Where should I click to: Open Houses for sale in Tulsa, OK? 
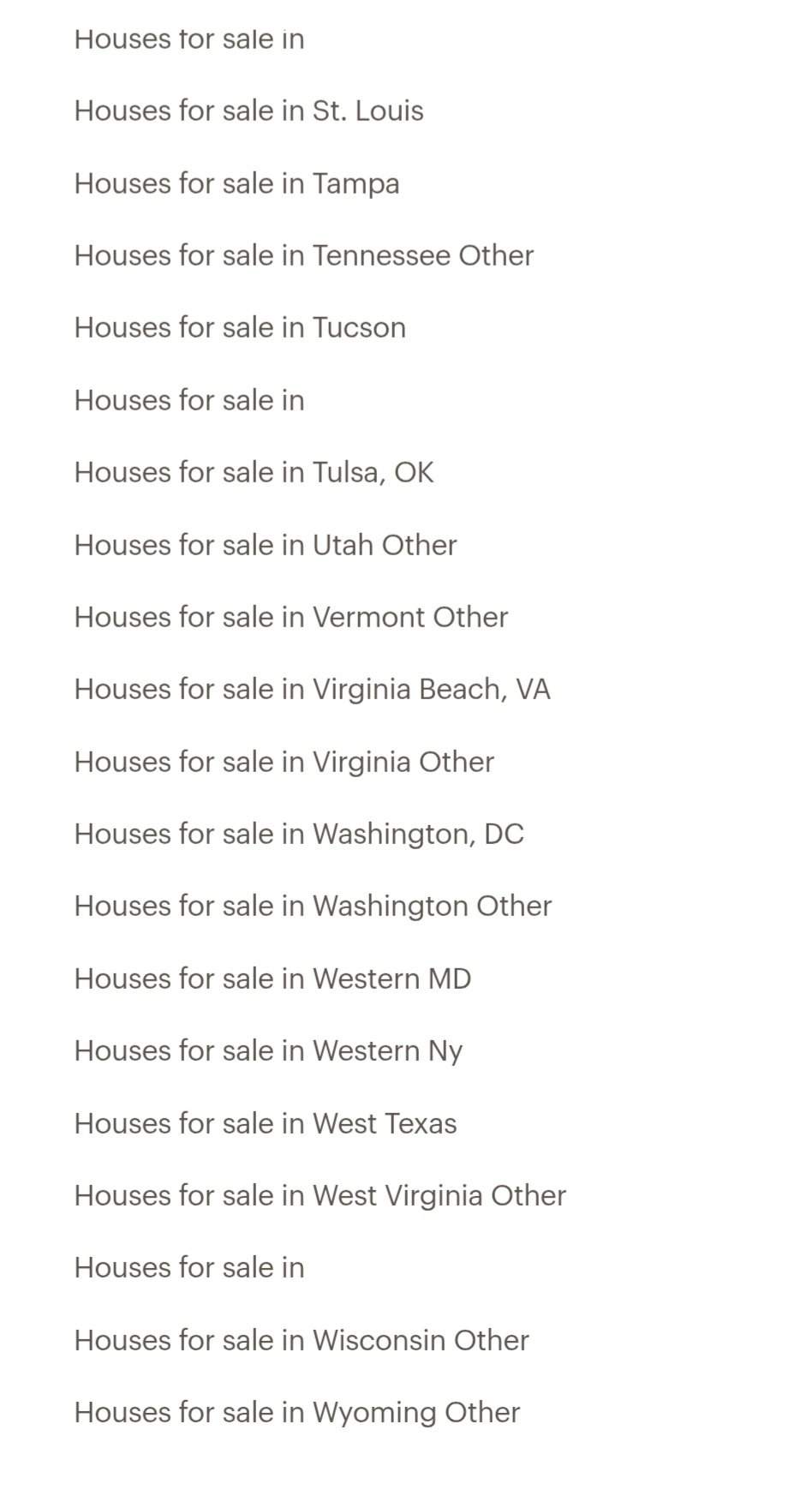254,472
